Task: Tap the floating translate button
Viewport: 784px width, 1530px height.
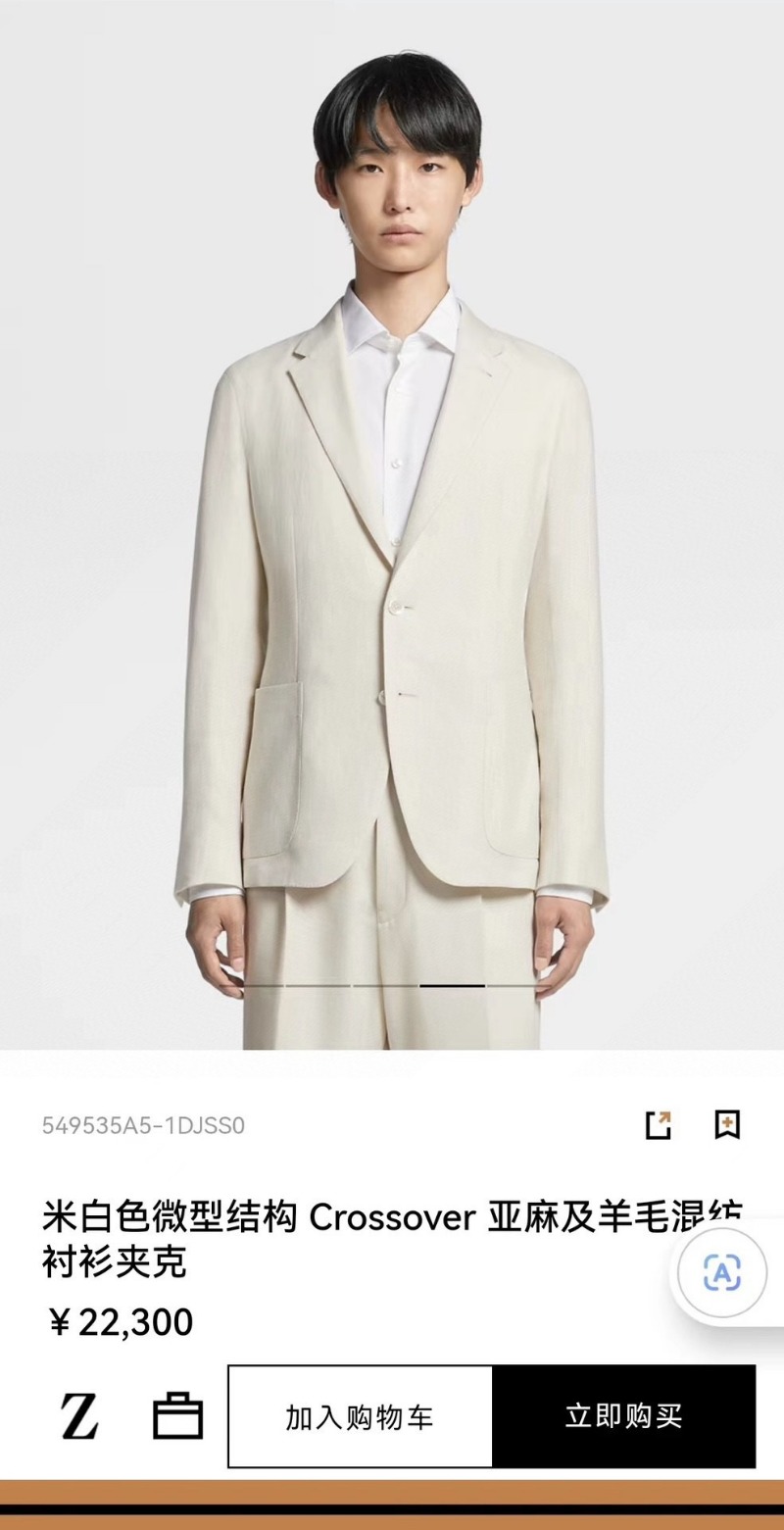Action: pyautogui.click(x=723, y=1273)
